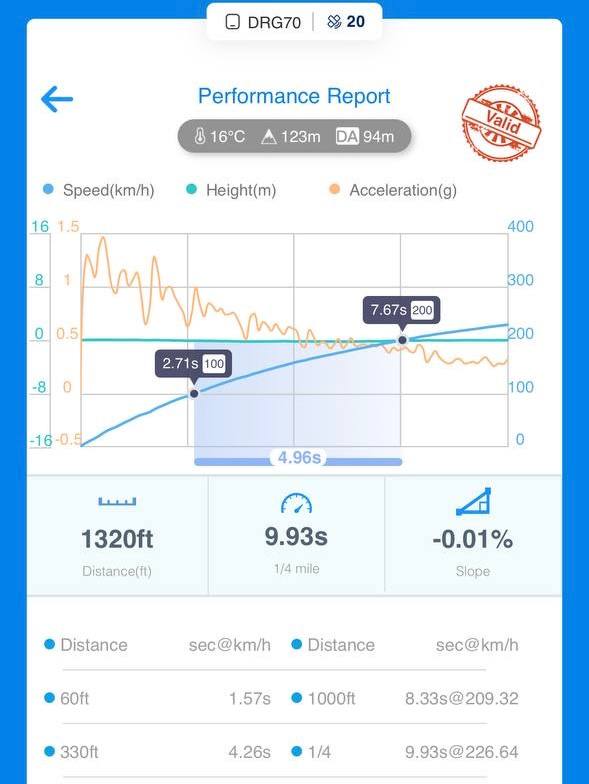Go back using the blue arrow
The width and height of the screenshot is (589, 784).
click(x=57, y=99)
